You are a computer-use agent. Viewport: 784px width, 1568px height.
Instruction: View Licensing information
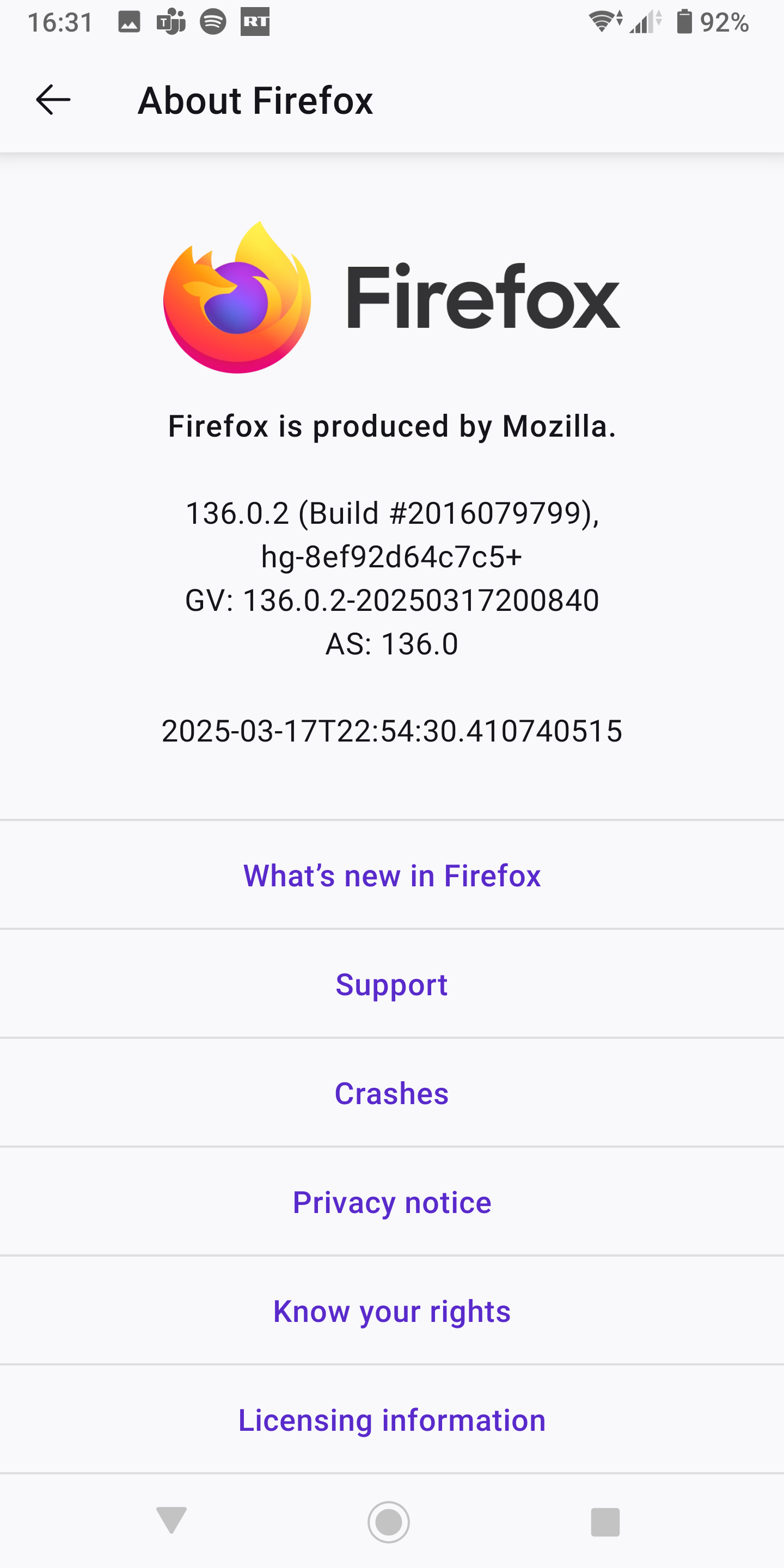tap(392, 1420)
